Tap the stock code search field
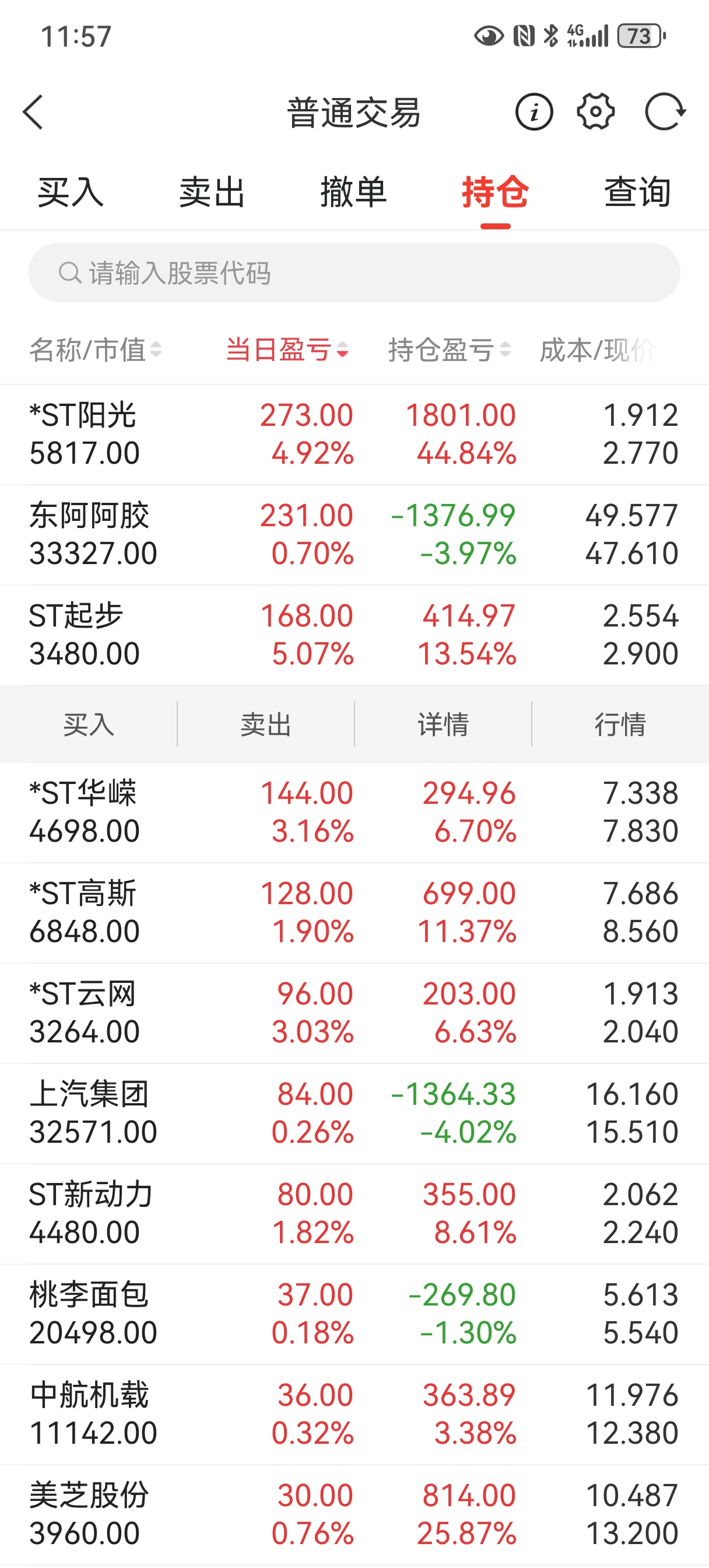 coord(354,272)
